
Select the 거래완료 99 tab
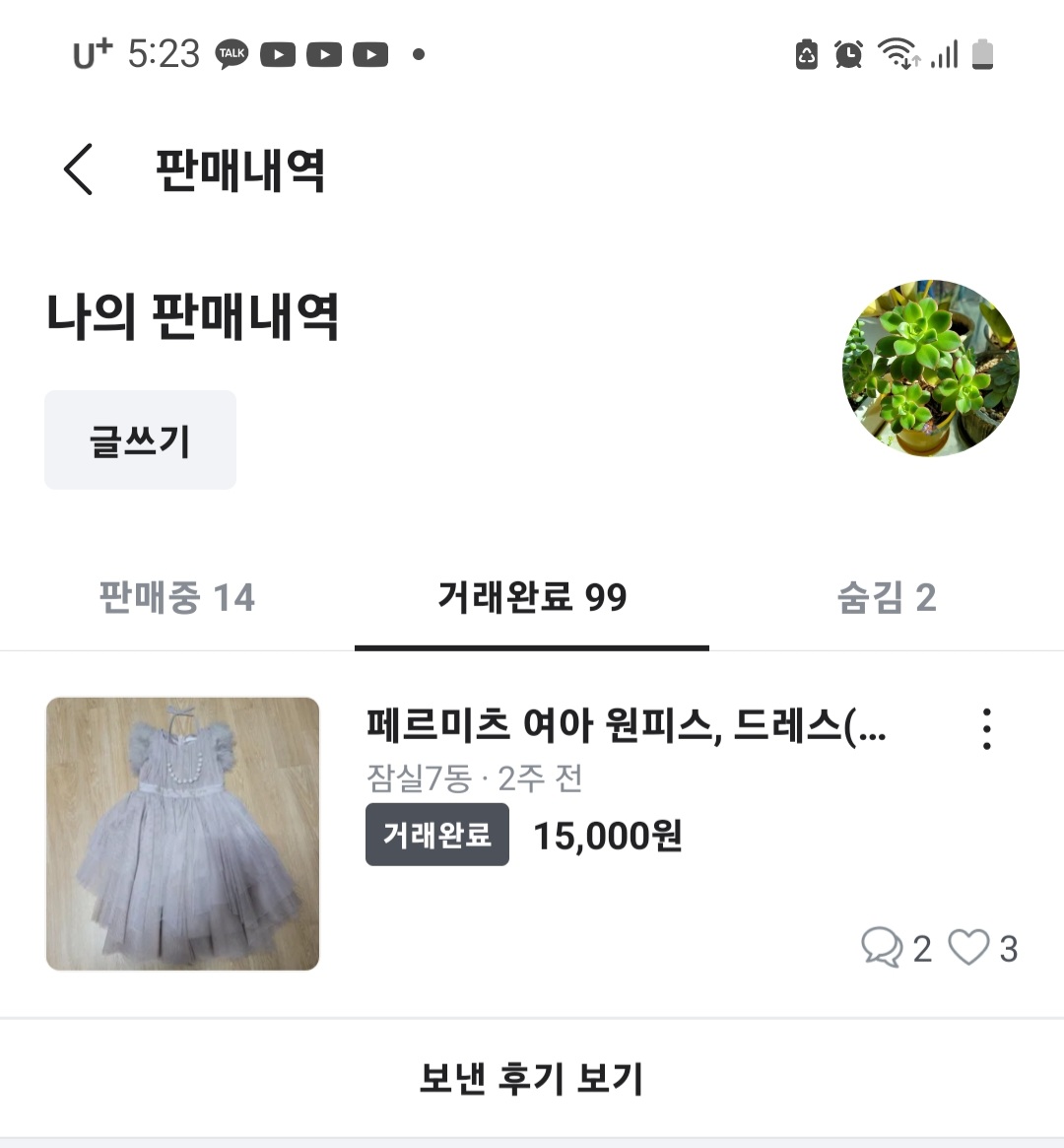click(x=532, y=598)
